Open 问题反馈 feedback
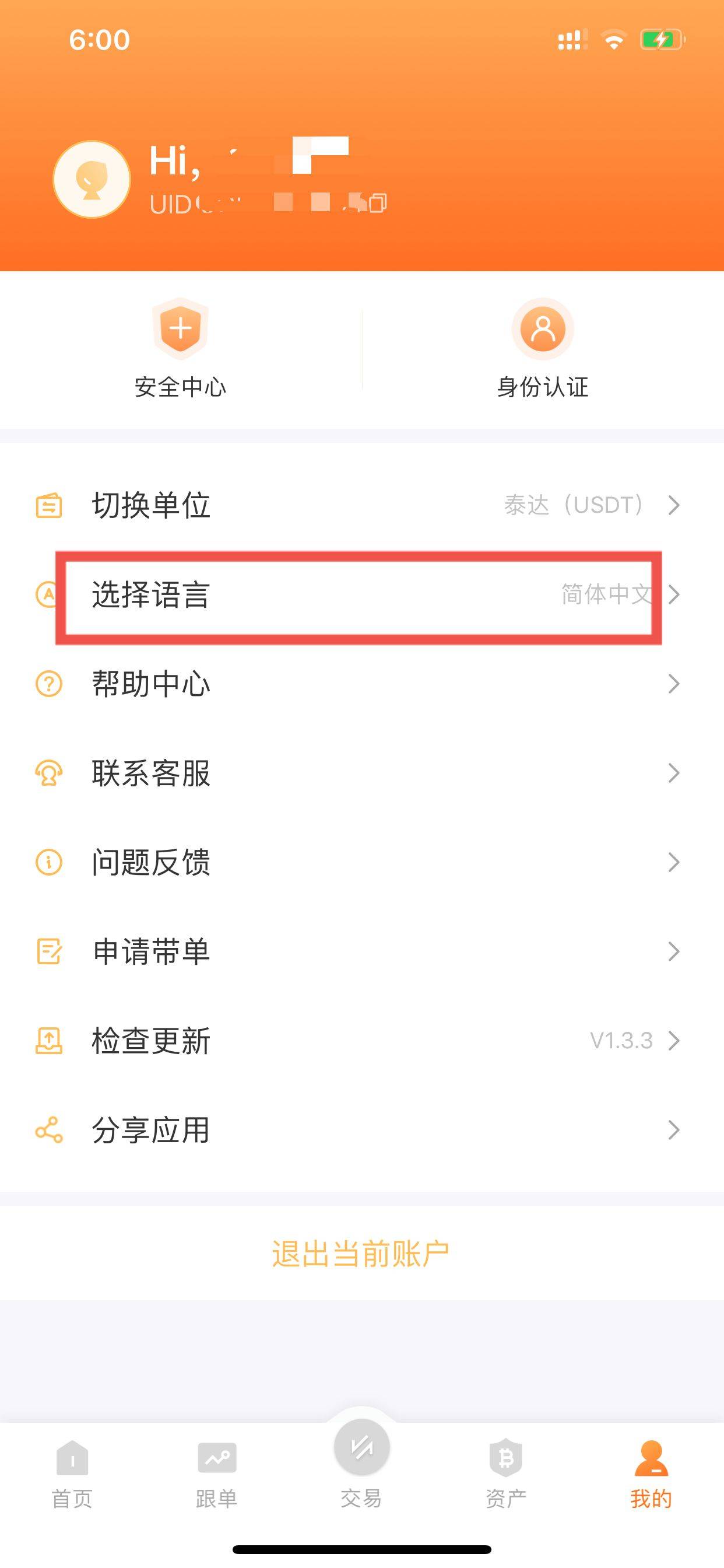Image resolution: width=724 pixels, height=1568 pixels. pos(362,863)
